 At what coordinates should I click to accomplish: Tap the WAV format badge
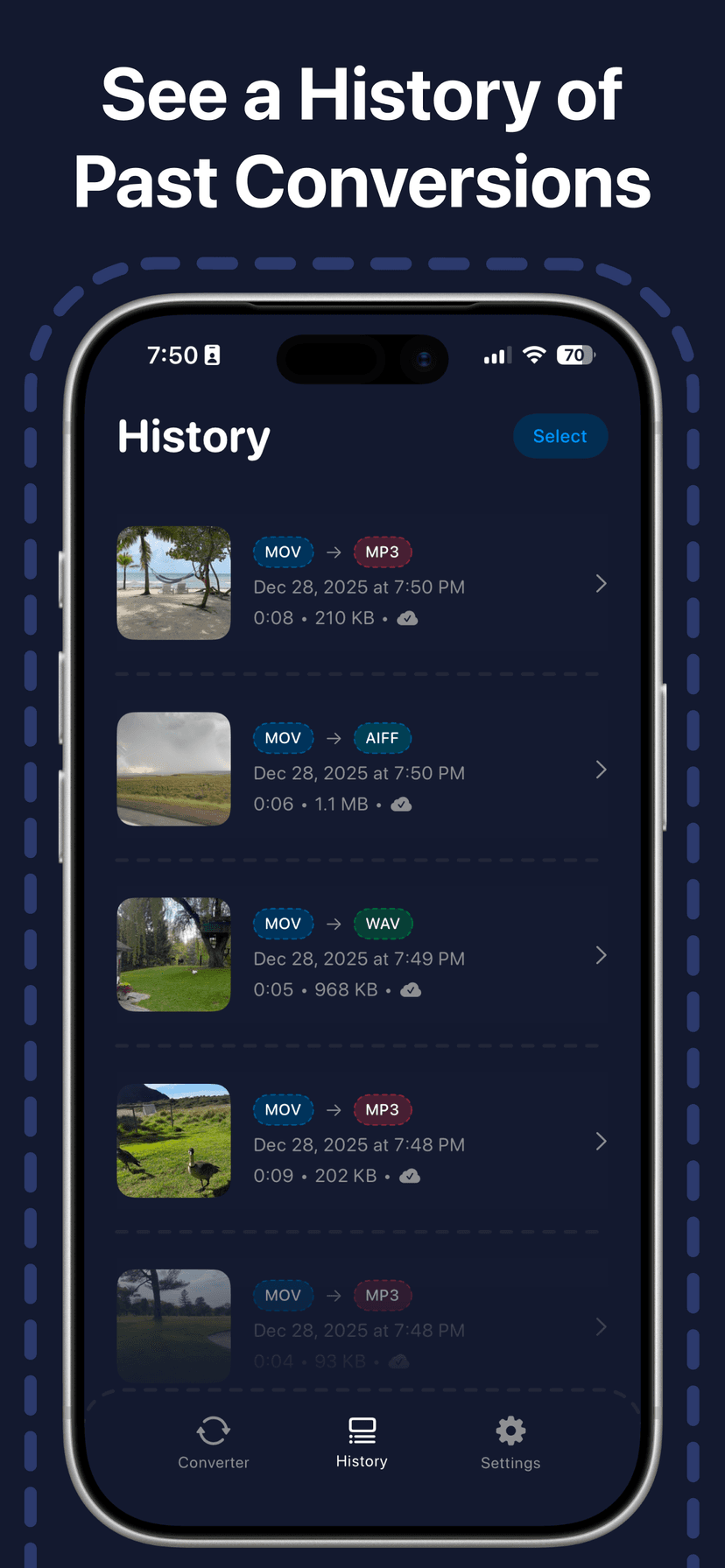pyautogui.click(x=383, y=924)
